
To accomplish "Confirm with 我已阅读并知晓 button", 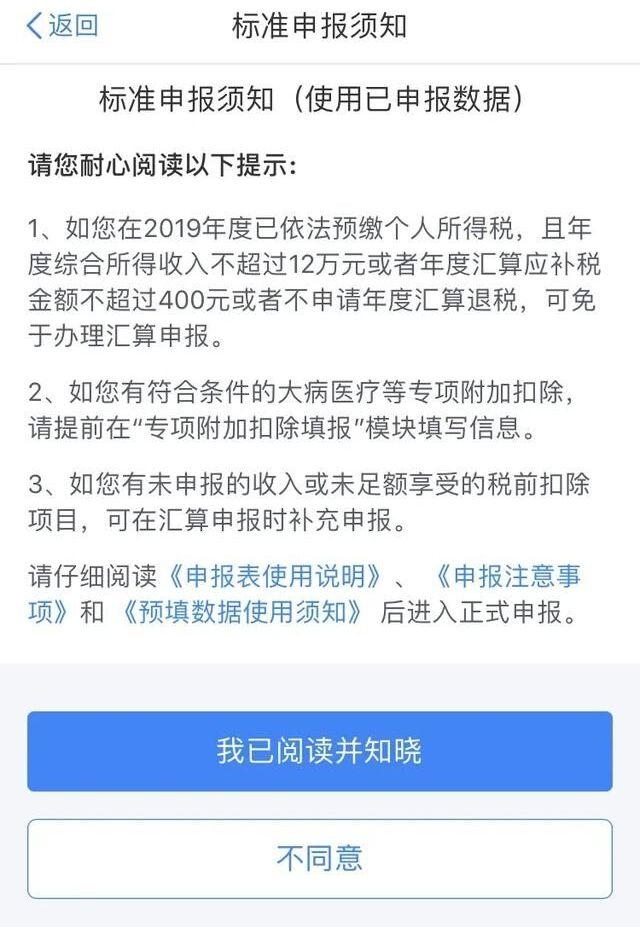I will (x=319, y=751).
